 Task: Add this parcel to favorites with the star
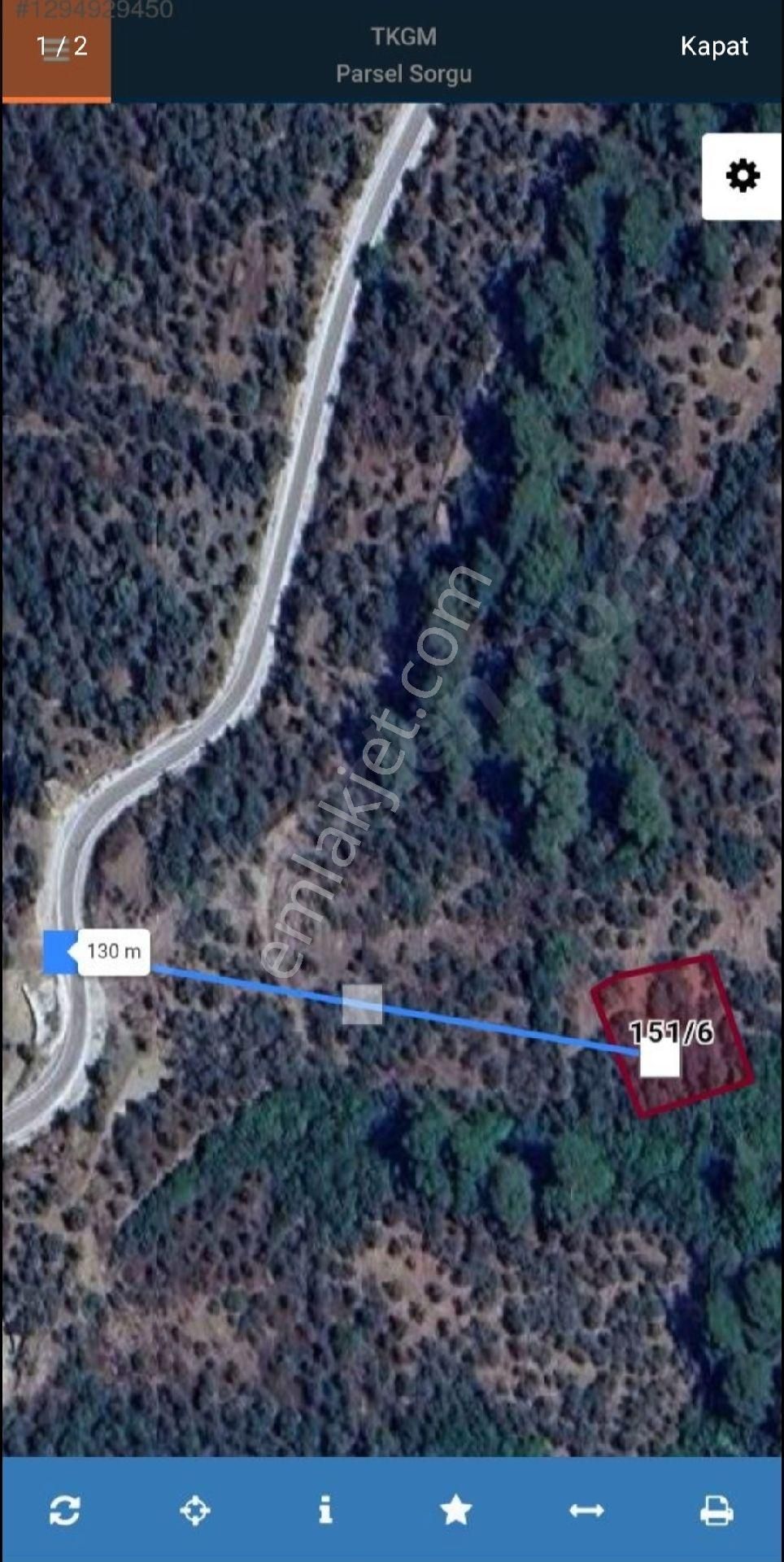(456, 1511)
